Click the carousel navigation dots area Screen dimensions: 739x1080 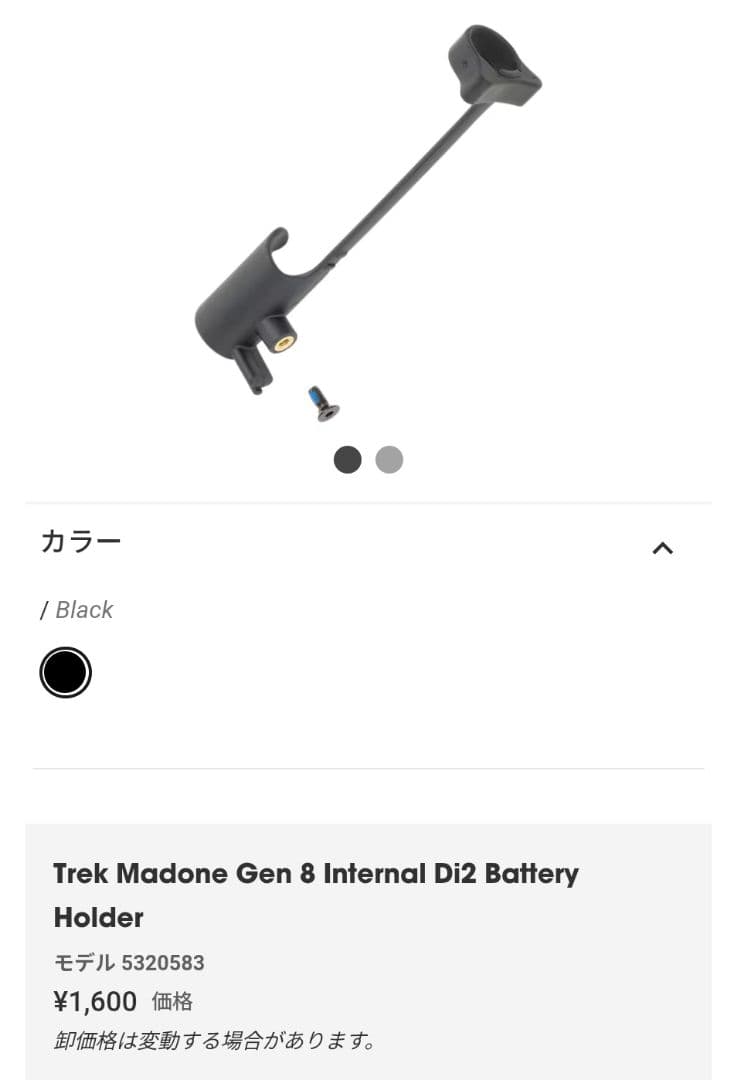(369, 460)
